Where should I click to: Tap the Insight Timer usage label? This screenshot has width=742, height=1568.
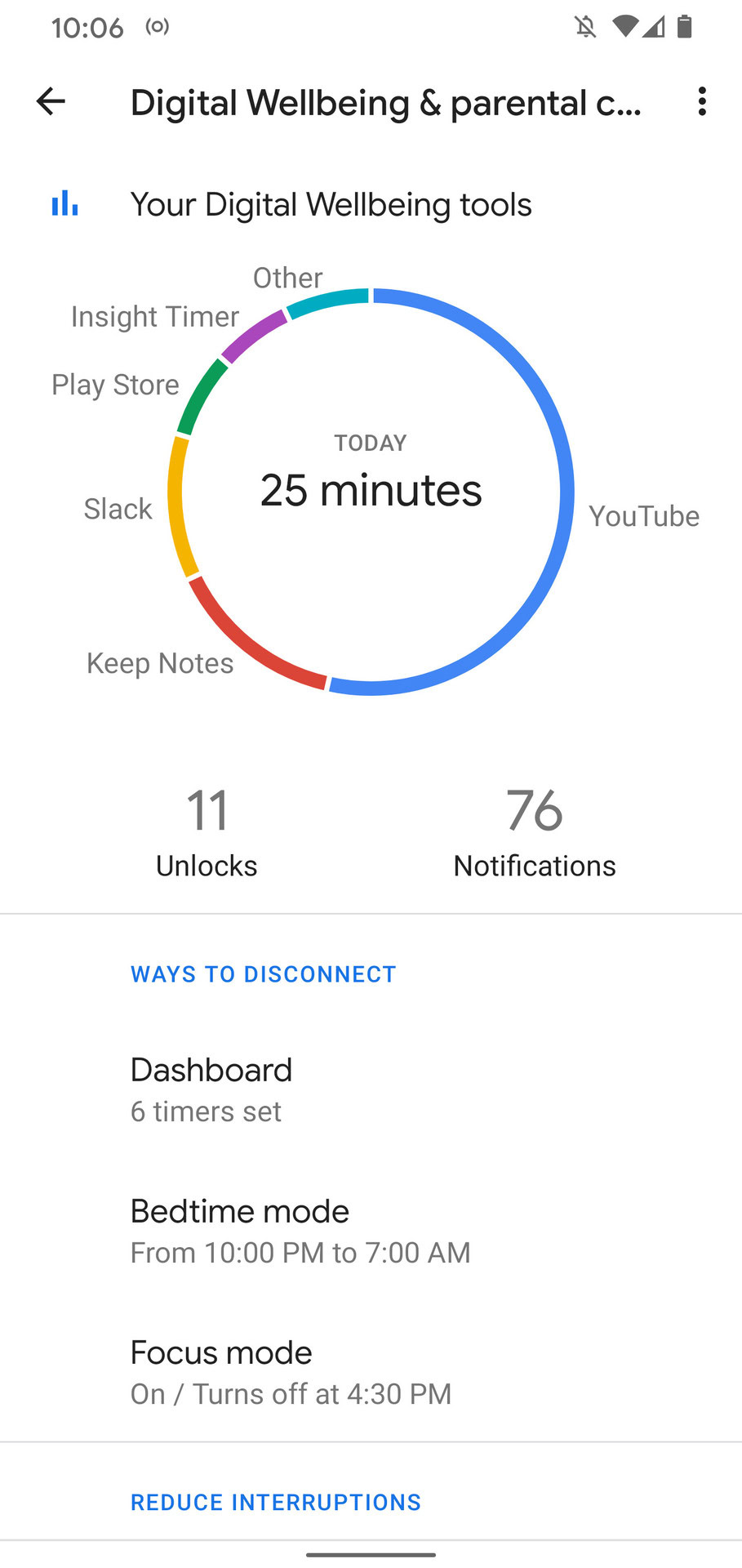point(155,316)
